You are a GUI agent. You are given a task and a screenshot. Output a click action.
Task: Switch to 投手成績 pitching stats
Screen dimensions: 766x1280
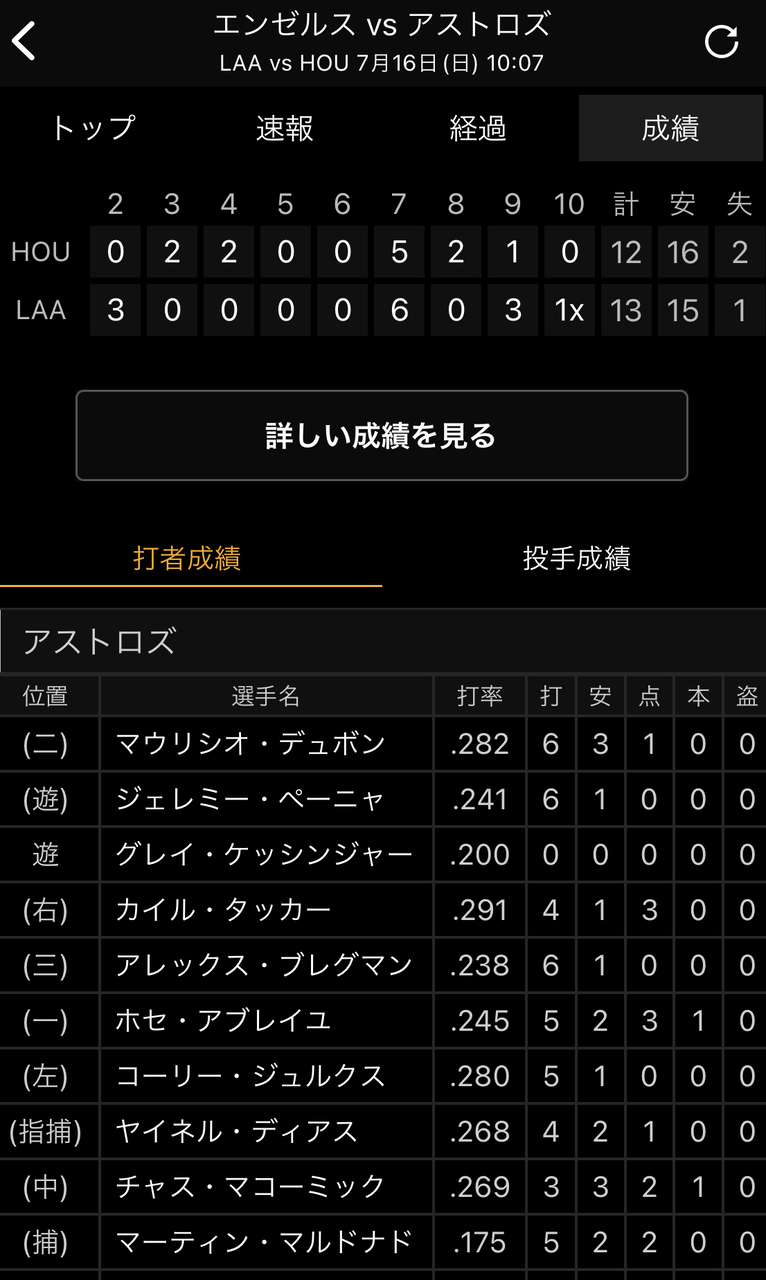pos(576,558)
